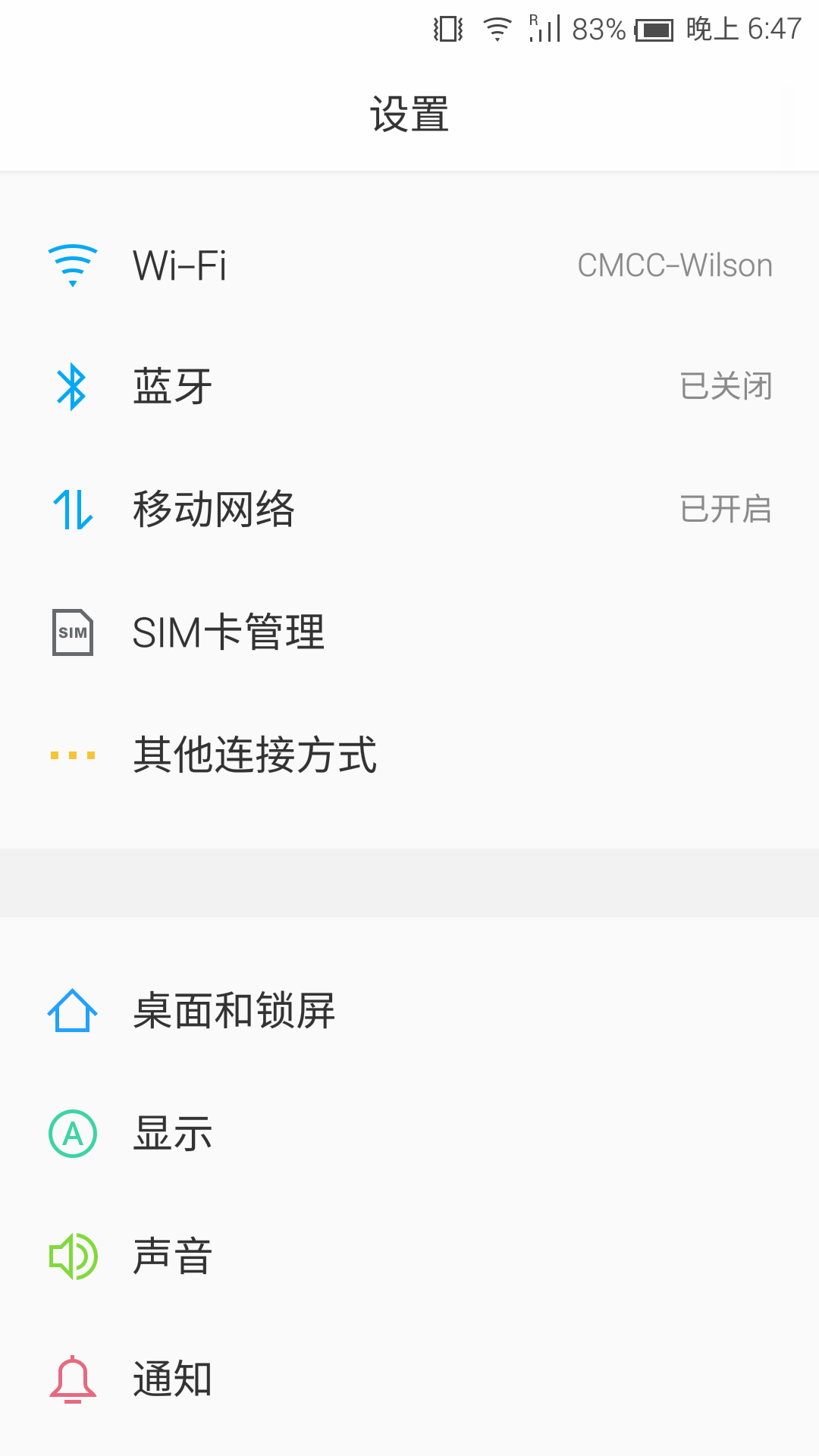Open the Wi-Fi settings row
The height and width of the screenshot is (1456, 819).
[x=409, y=265]
